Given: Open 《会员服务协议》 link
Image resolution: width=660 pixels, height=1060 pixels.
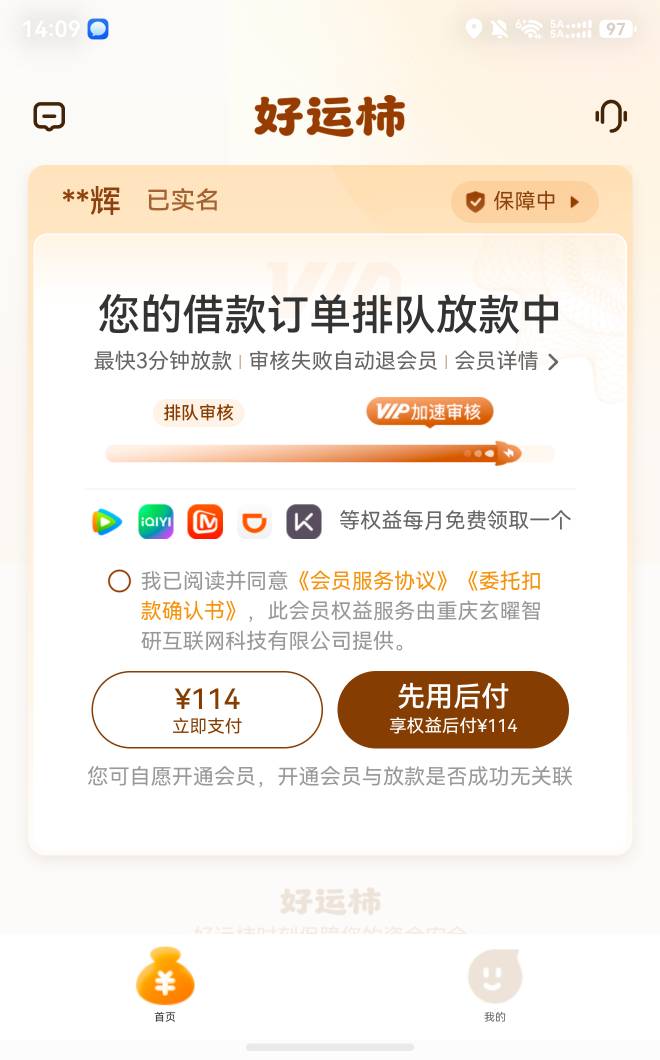Looking at the screenshot, I should click(371, 581).
